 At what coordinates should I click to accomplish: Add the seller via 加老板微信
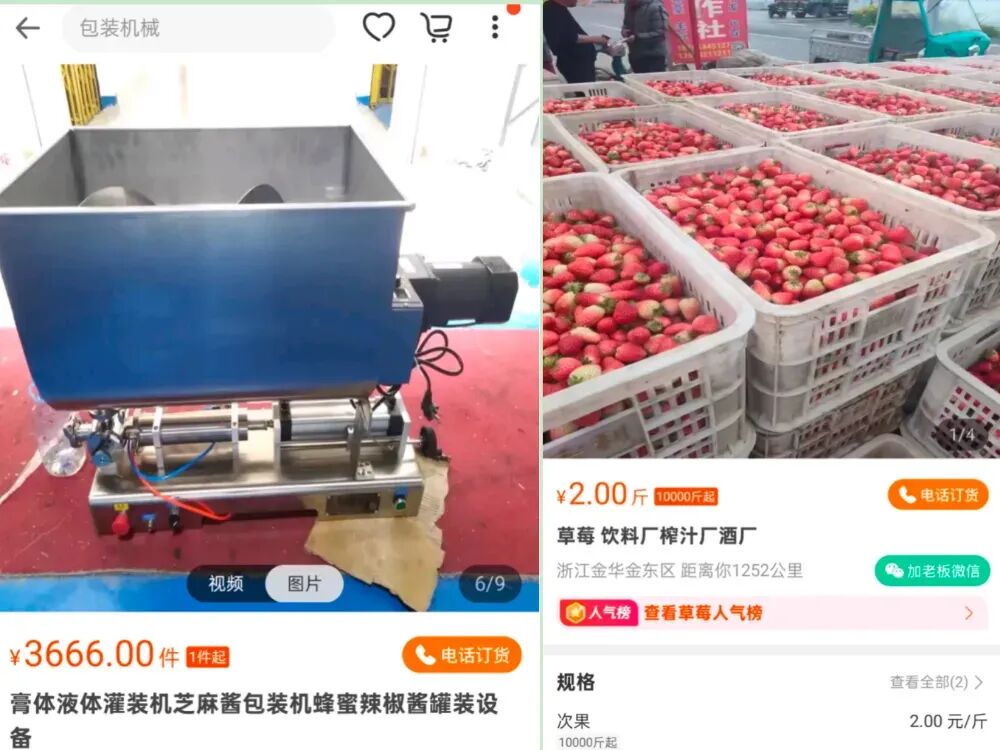pyautogui.click(x=932, y=571)
